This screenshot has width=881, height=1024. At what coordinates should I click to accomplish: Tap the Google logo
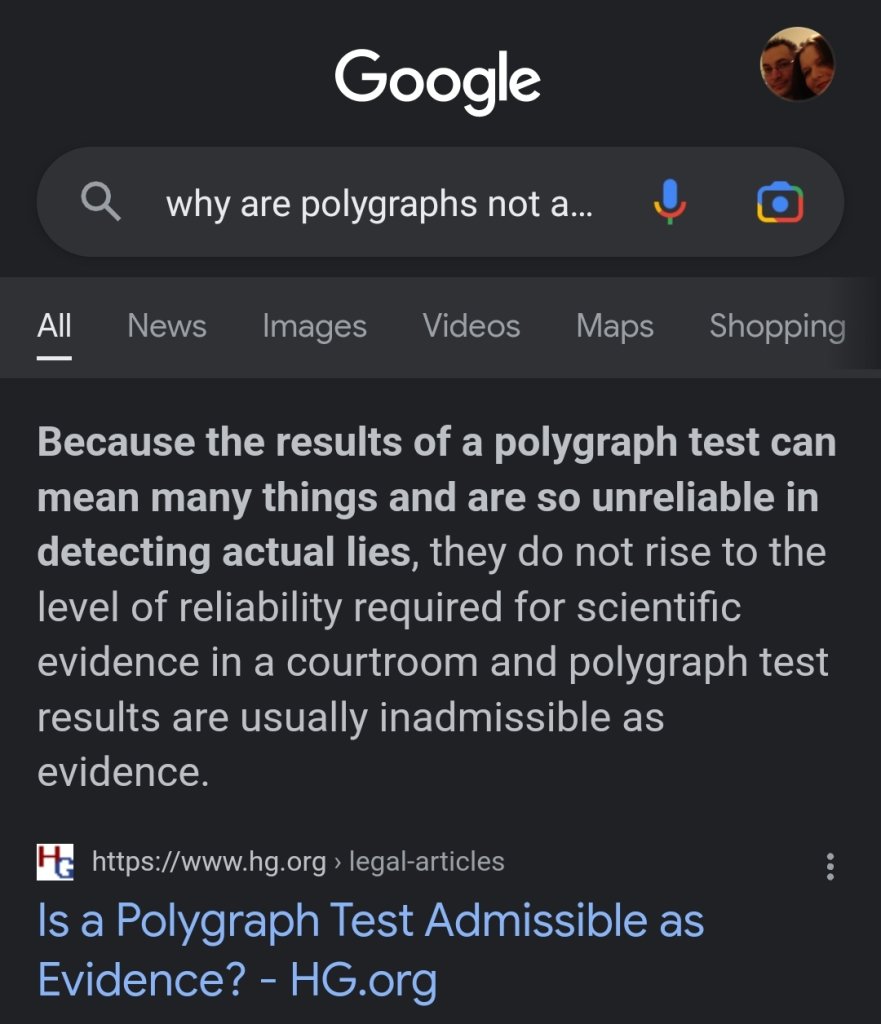coord(438,80)
